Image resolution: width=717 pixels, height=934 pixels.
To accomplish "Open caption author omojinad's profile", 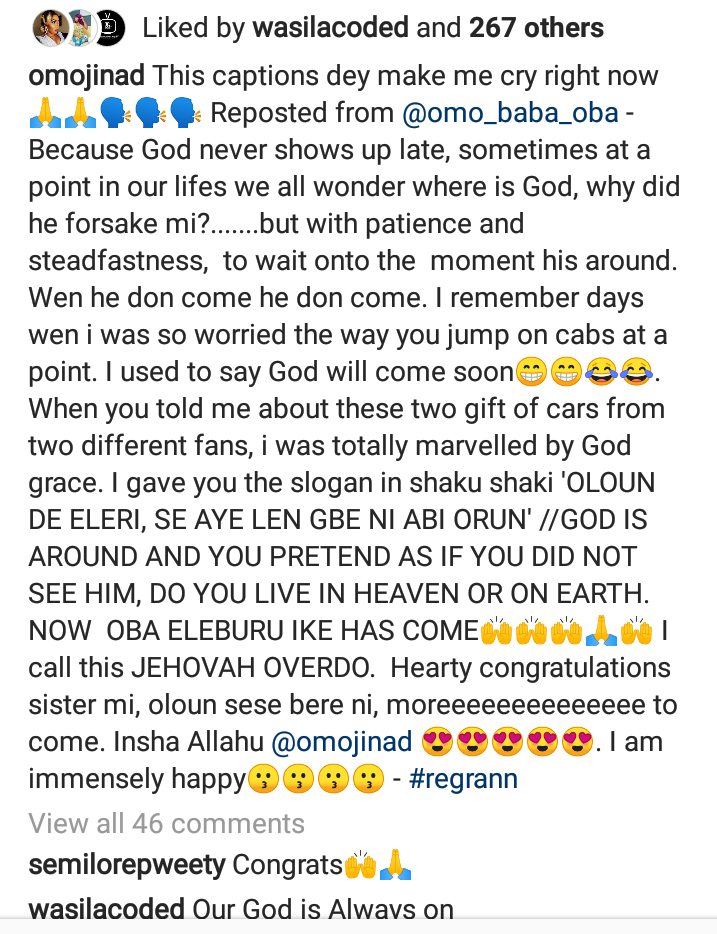I will [x=88, y=74].
